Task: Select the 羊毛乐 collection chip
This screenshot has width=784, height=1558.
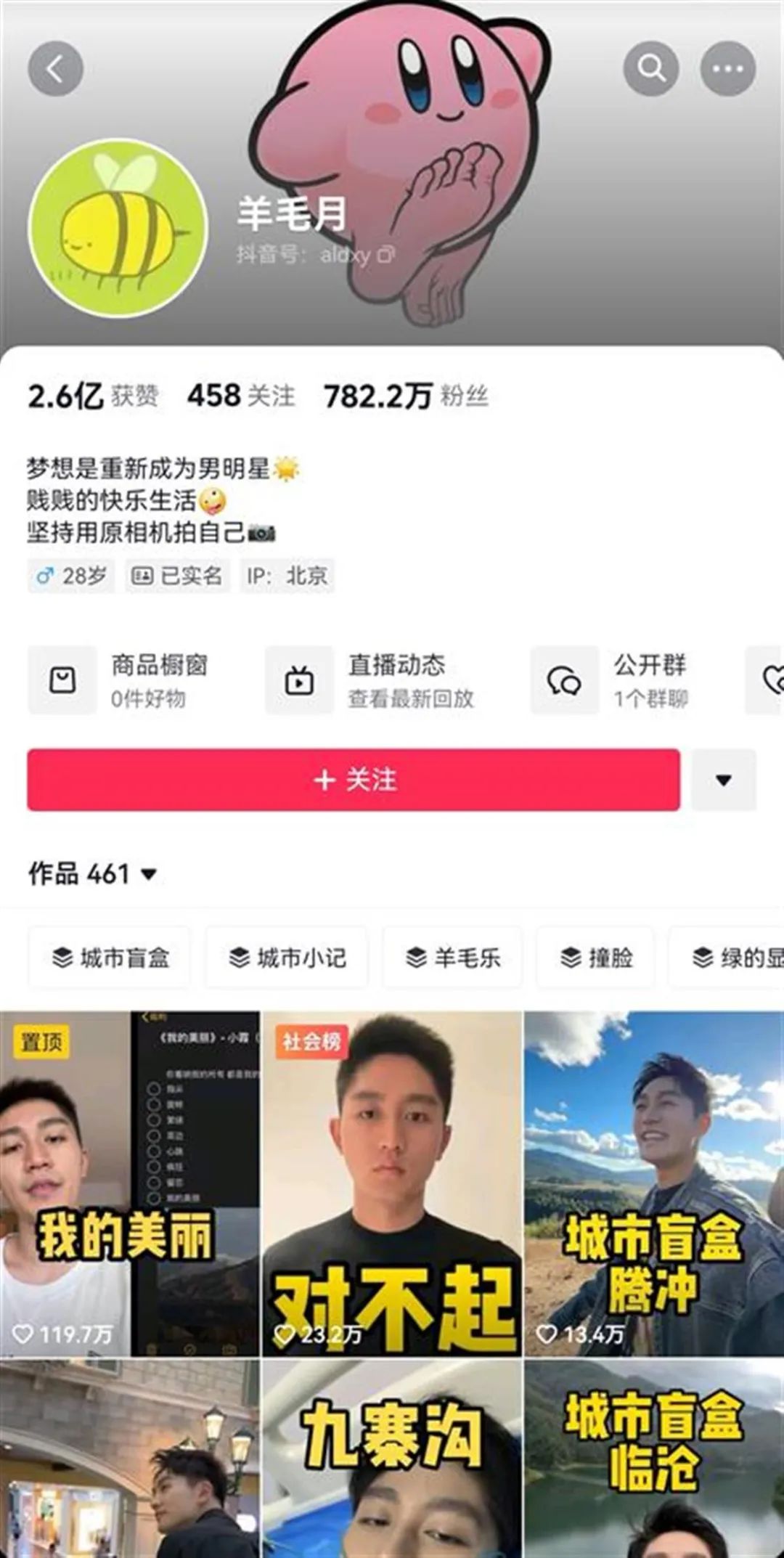Action: click(x=452, y=958)
